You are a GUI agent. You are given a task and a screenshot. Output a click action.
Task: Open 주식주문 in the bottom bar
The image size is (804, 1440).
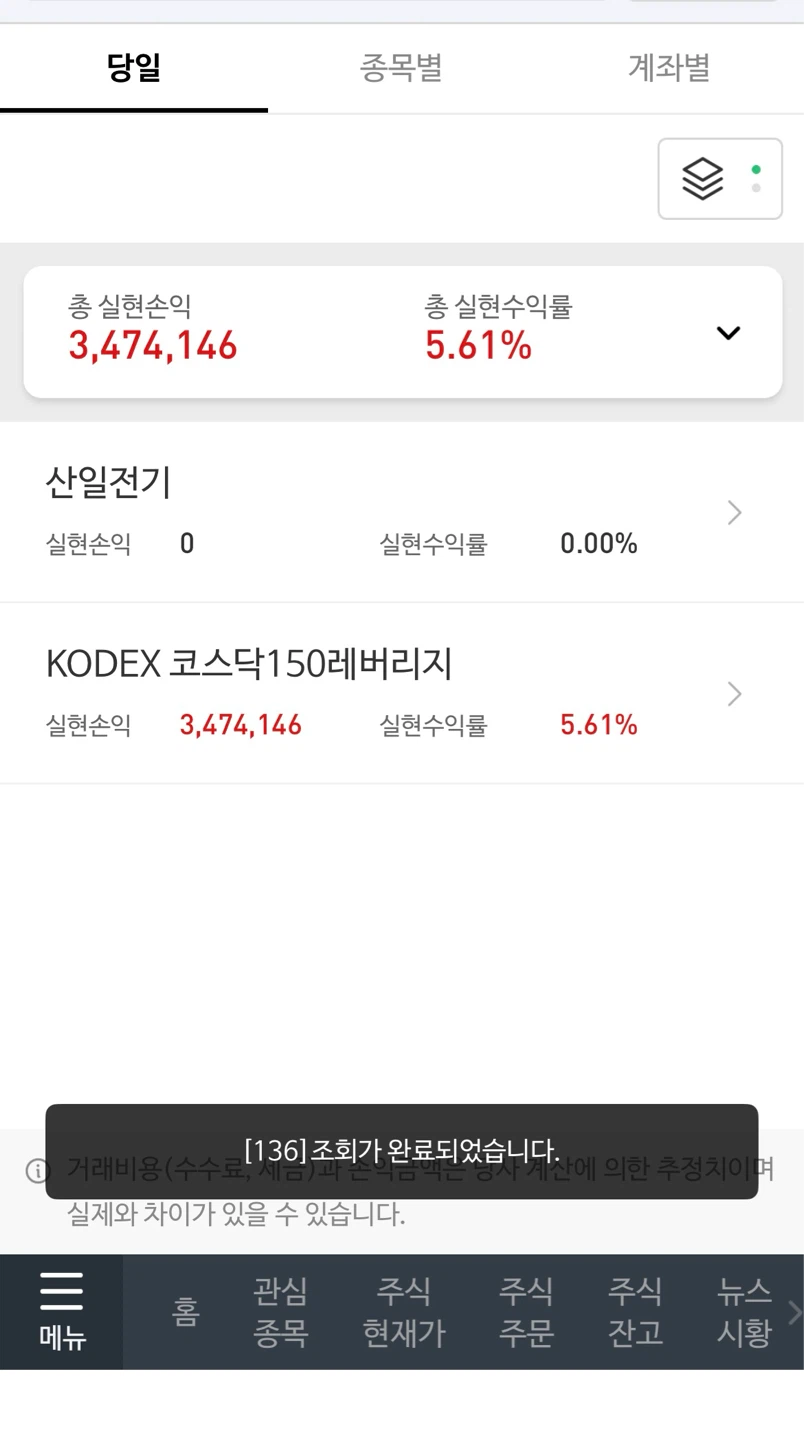click(x=527, y=1311)
